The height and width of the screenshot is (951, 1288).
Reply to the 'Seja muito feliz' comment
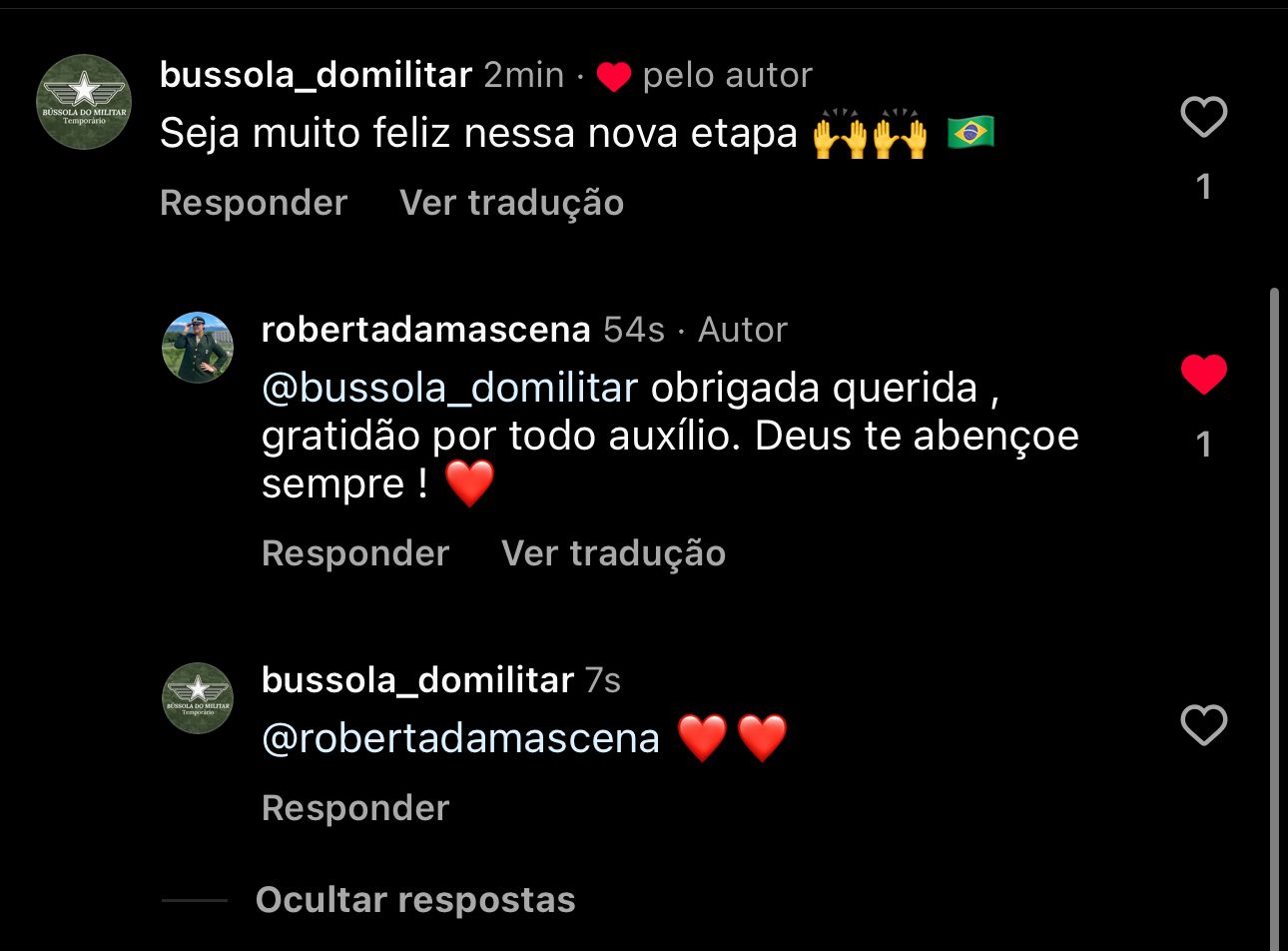point(254,203)
